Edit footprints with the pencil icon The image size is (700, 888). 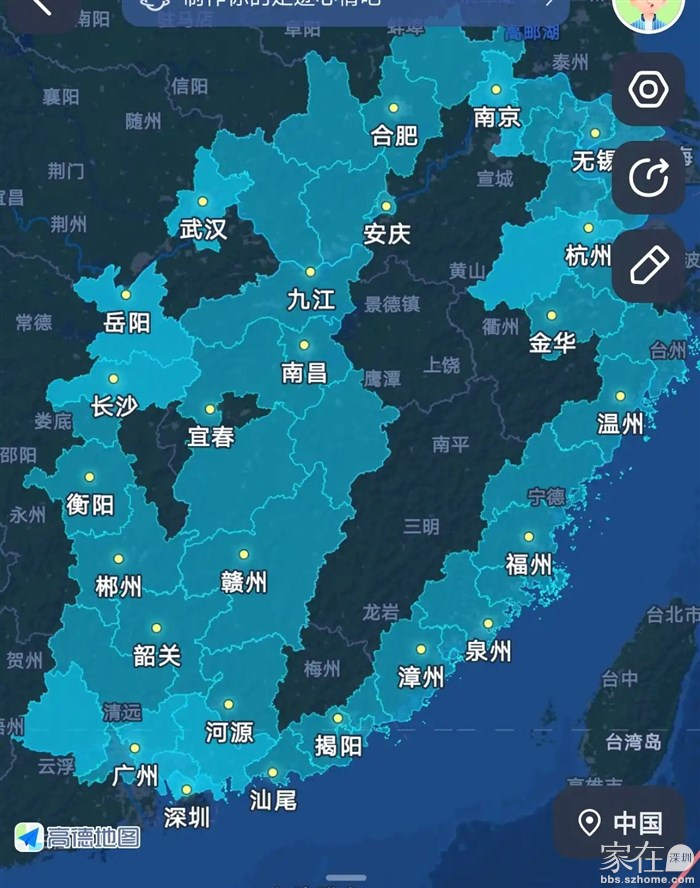point(648,266)
